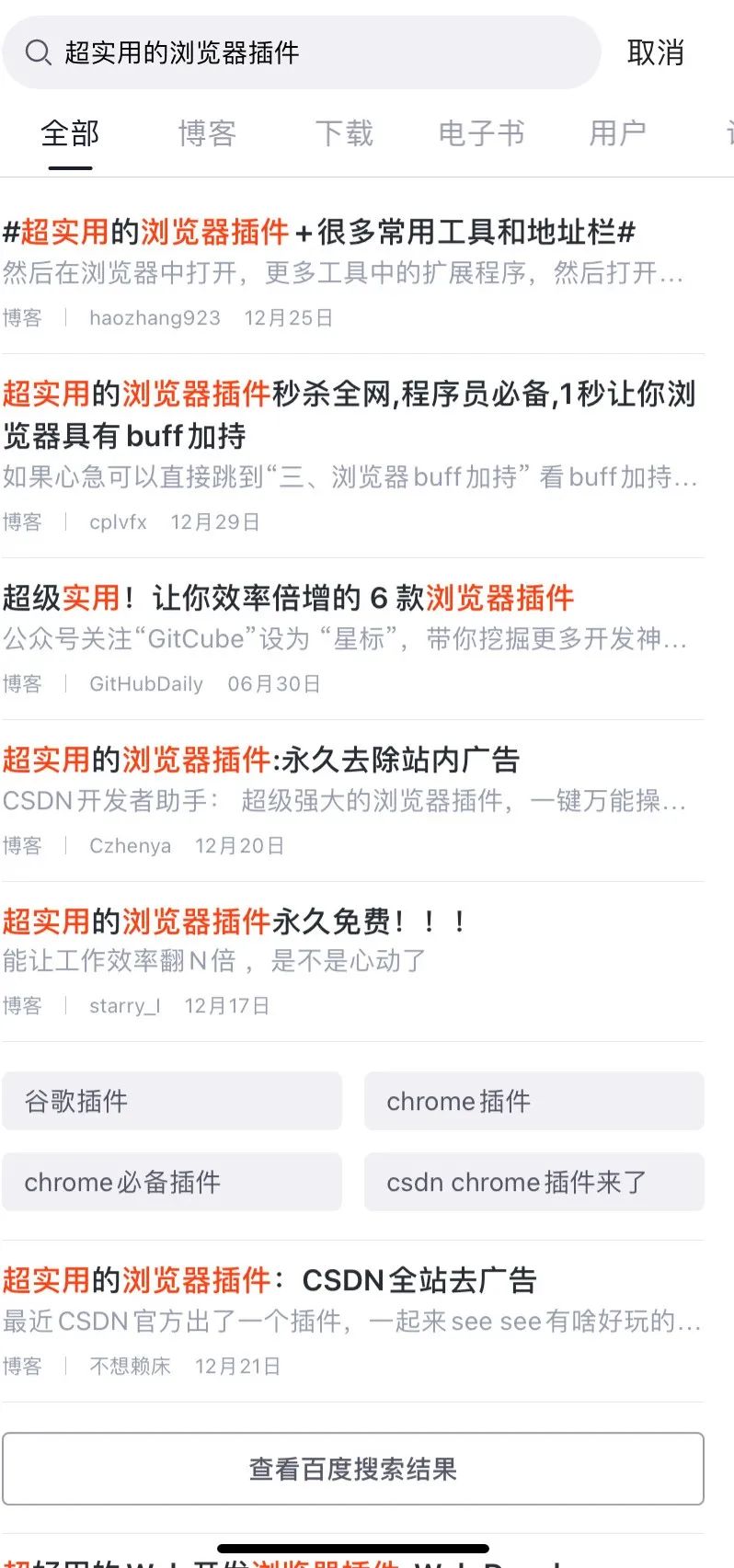Open the GitHubDaily article on 6 browser plugins
The width and height of the screenshot is (734, 1568).
click(x=290, y=597)
